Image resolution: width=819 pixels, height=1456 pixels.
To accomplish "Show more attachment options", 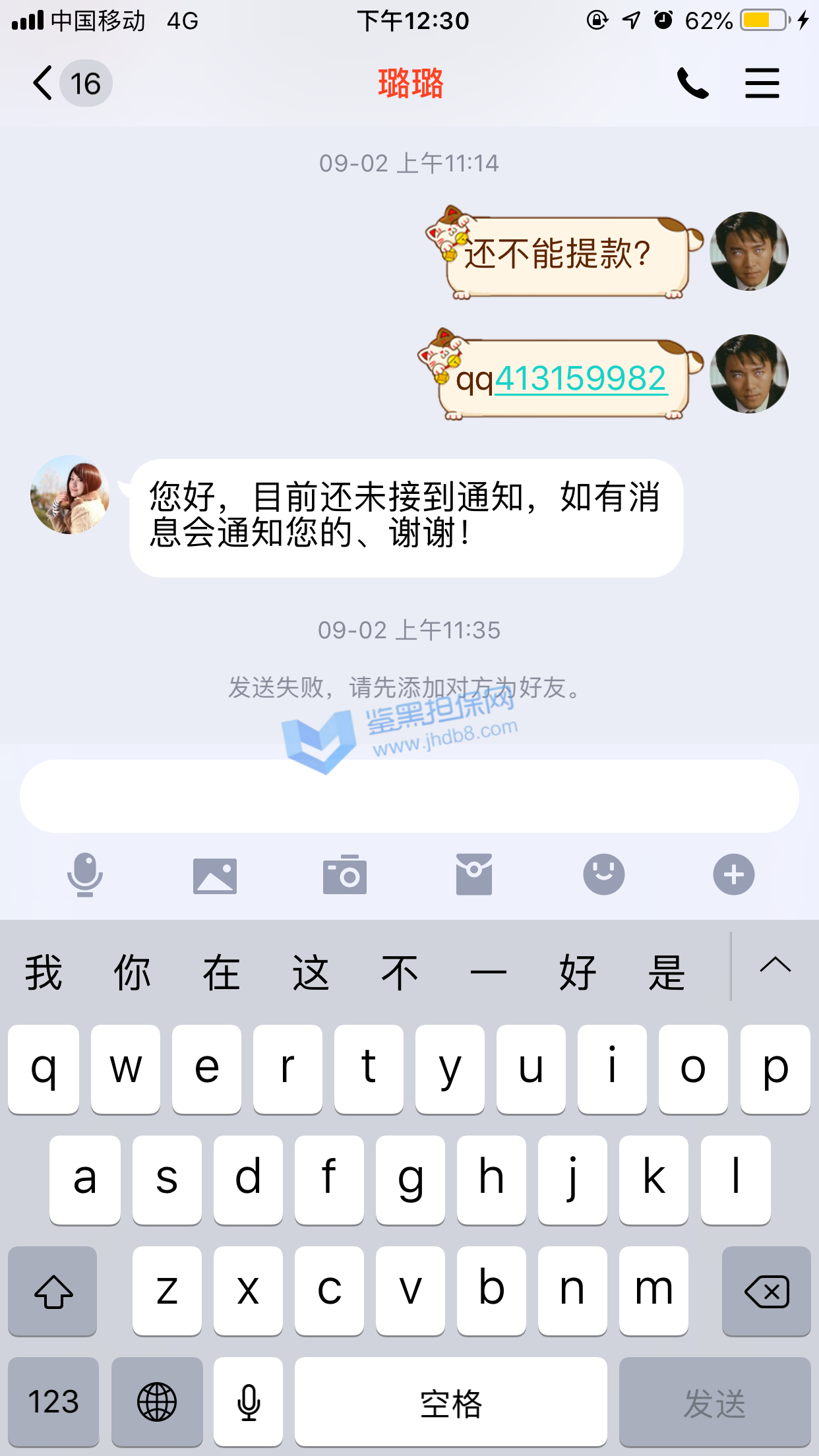I will [x=733, y=875].
